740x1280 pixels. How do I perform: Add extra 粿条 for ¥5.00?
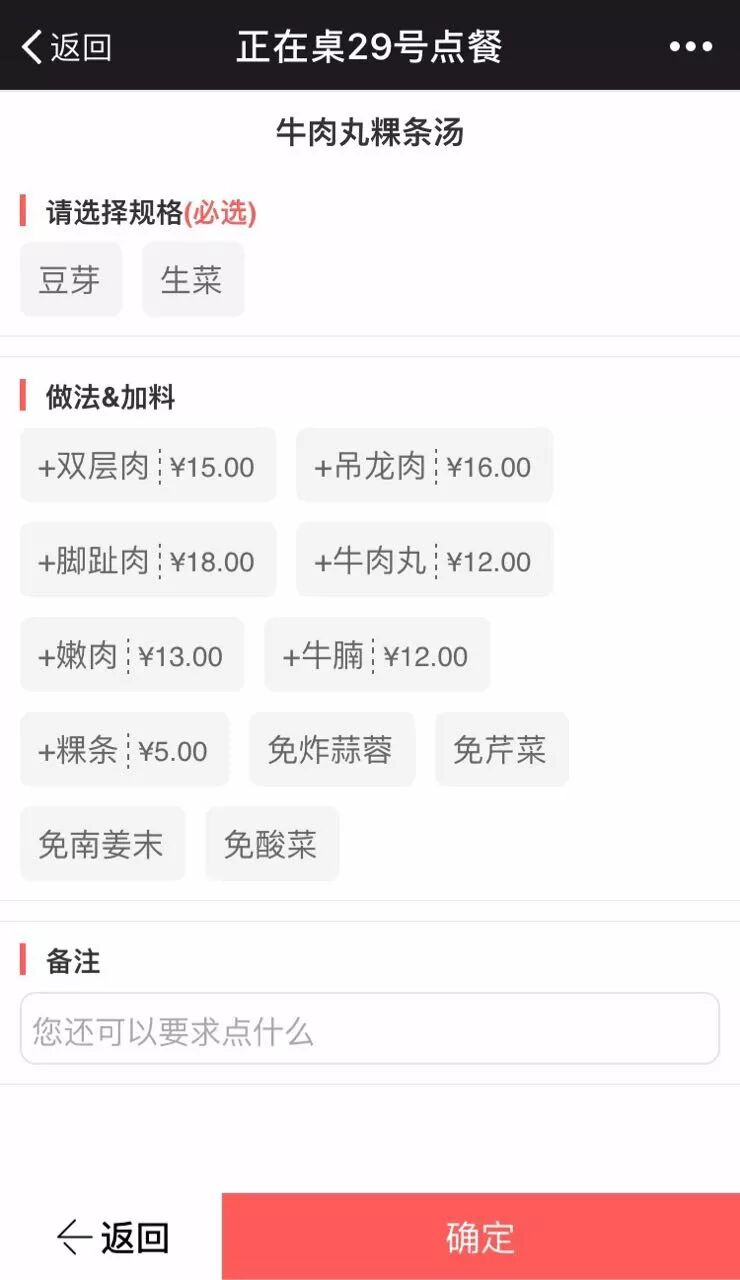124,750
